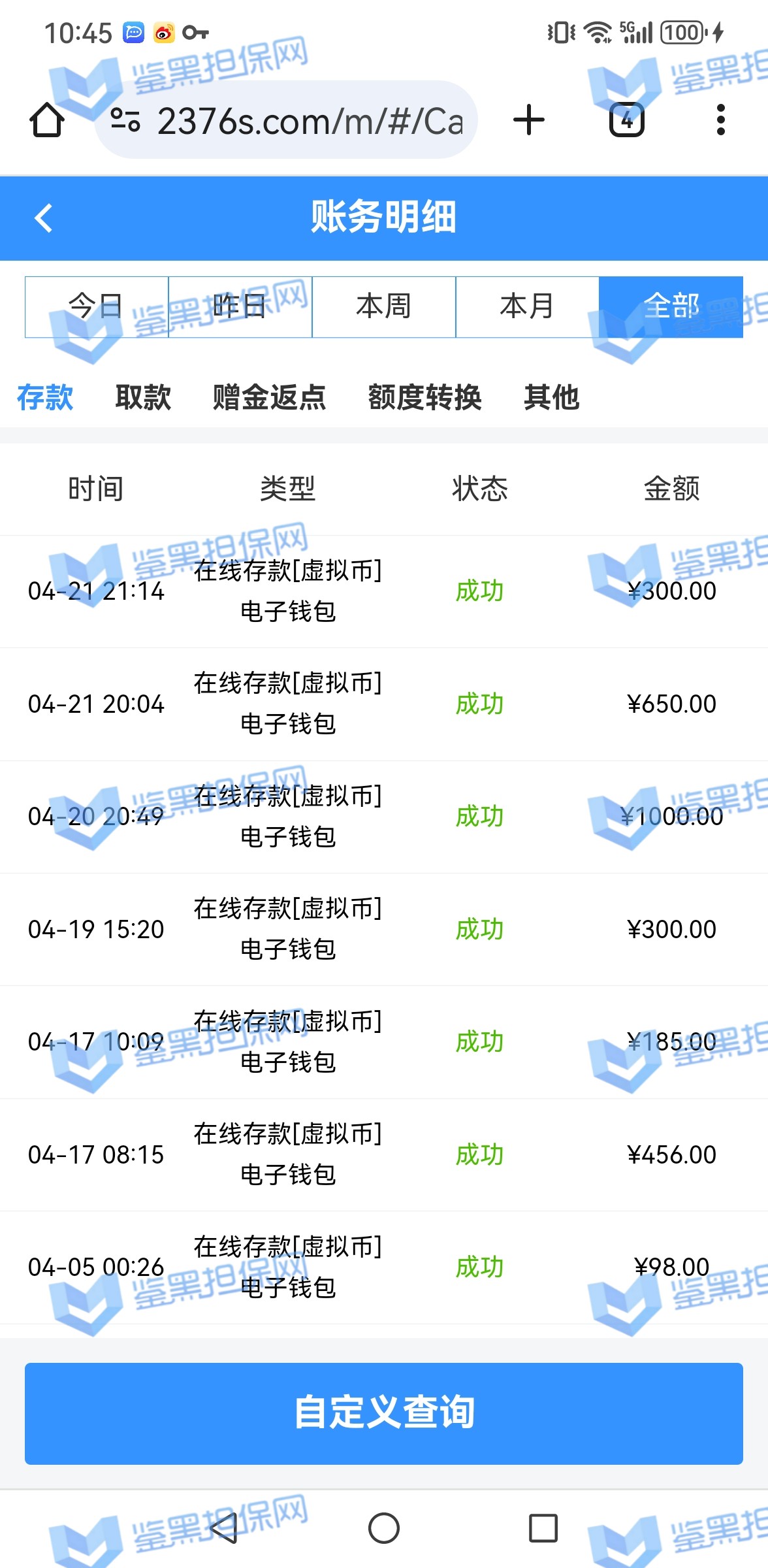Image resolution: width=768 pixels, height=1568 pixels.
Task: Switch to the 其他 category
Action: 551,397
